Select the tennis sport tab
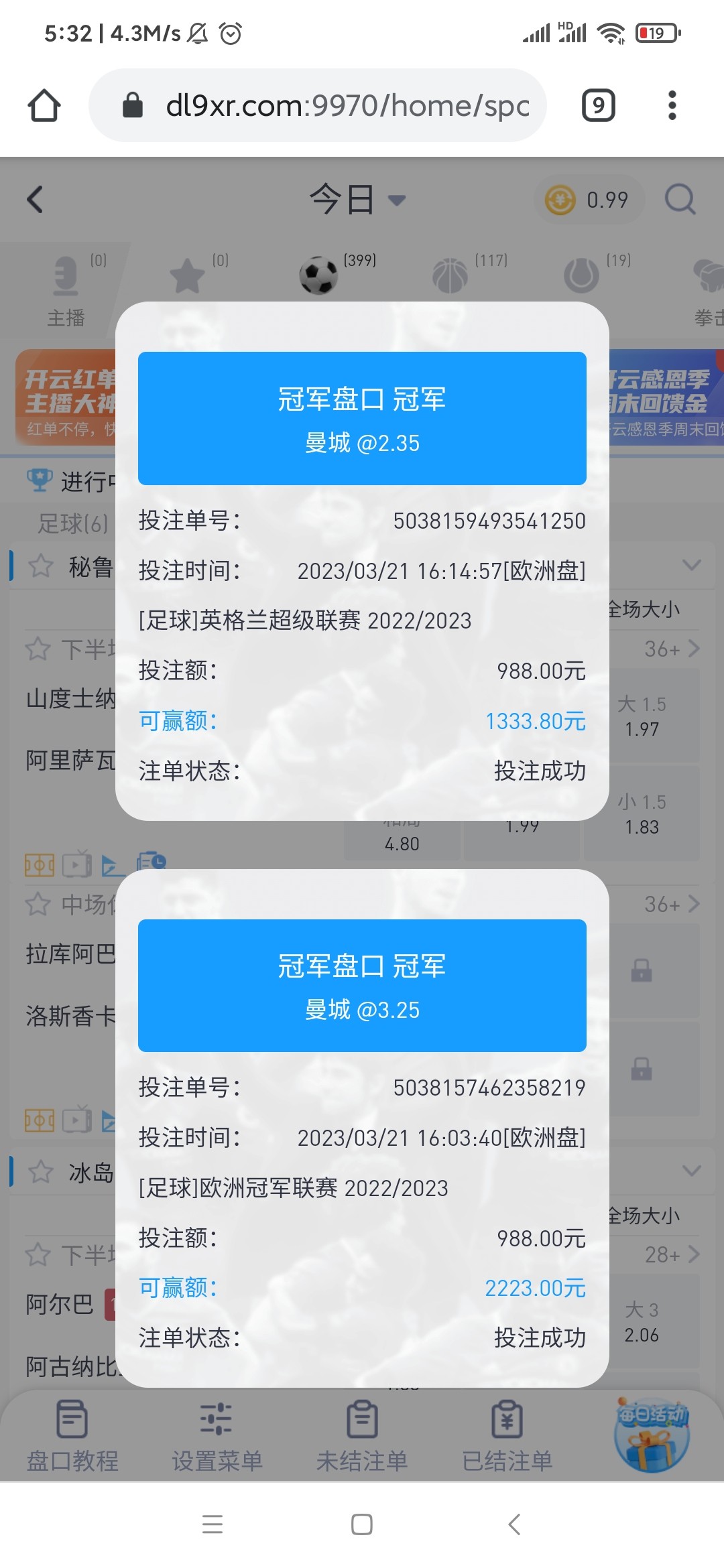724x1568 pixels. pos(581,275)
